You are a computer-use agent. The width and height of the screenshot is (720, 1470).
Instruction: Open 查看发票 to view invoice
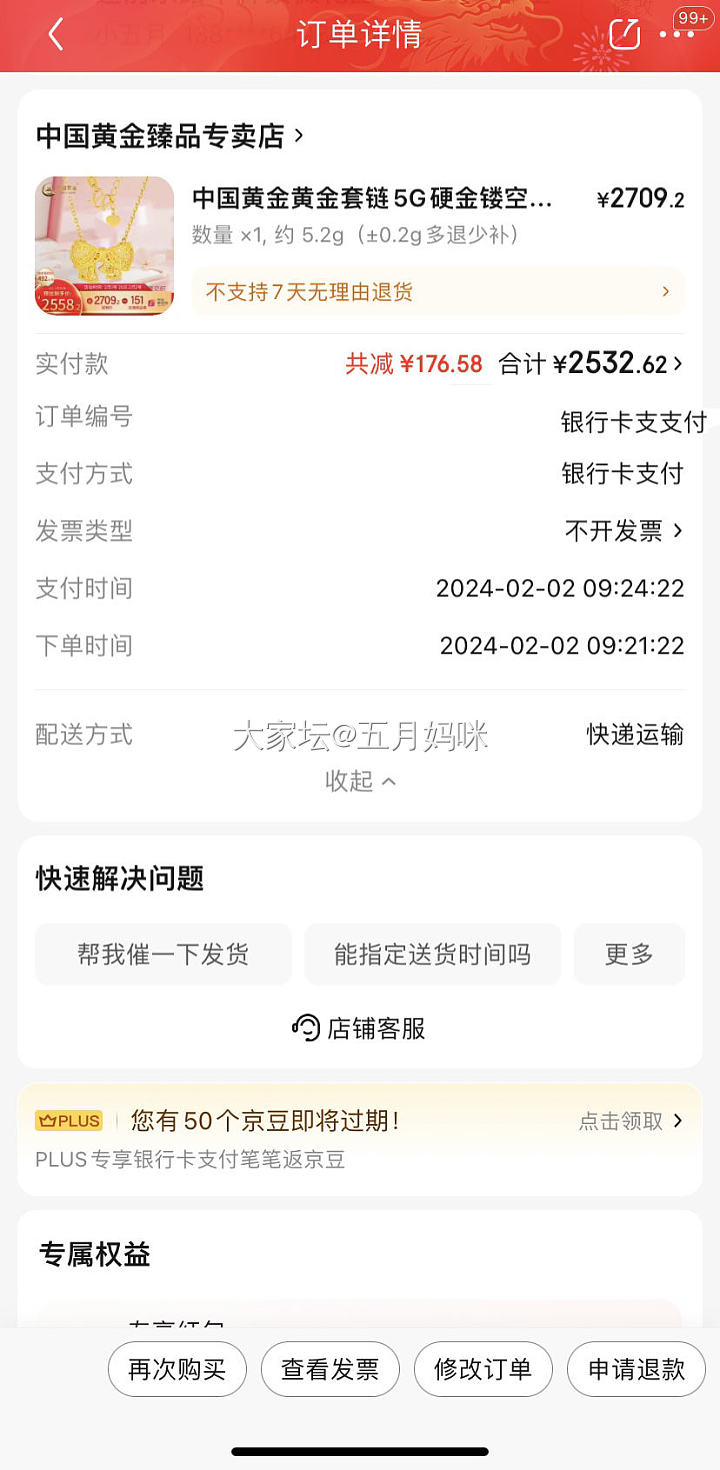tap(330, 1369)
